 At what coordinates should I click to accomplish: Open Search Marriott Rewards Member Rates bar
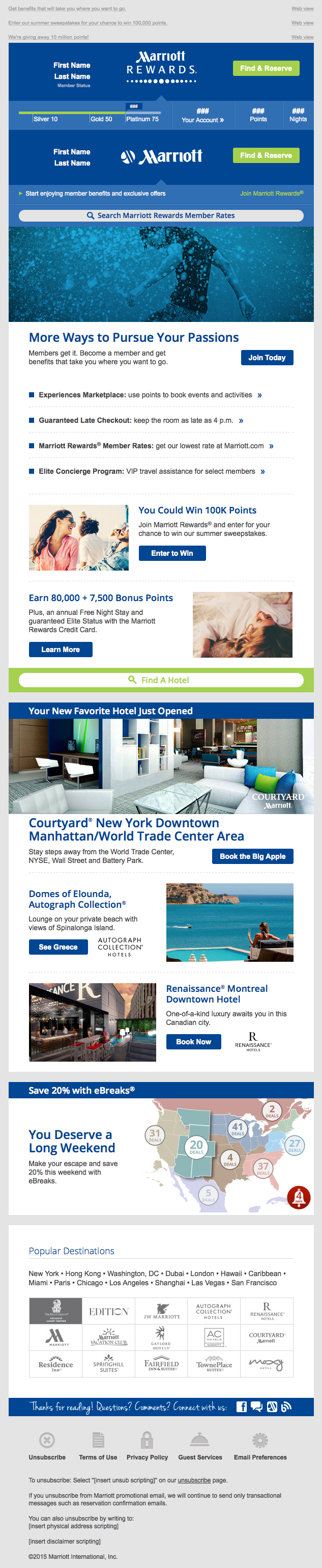[x=161, y=215]
